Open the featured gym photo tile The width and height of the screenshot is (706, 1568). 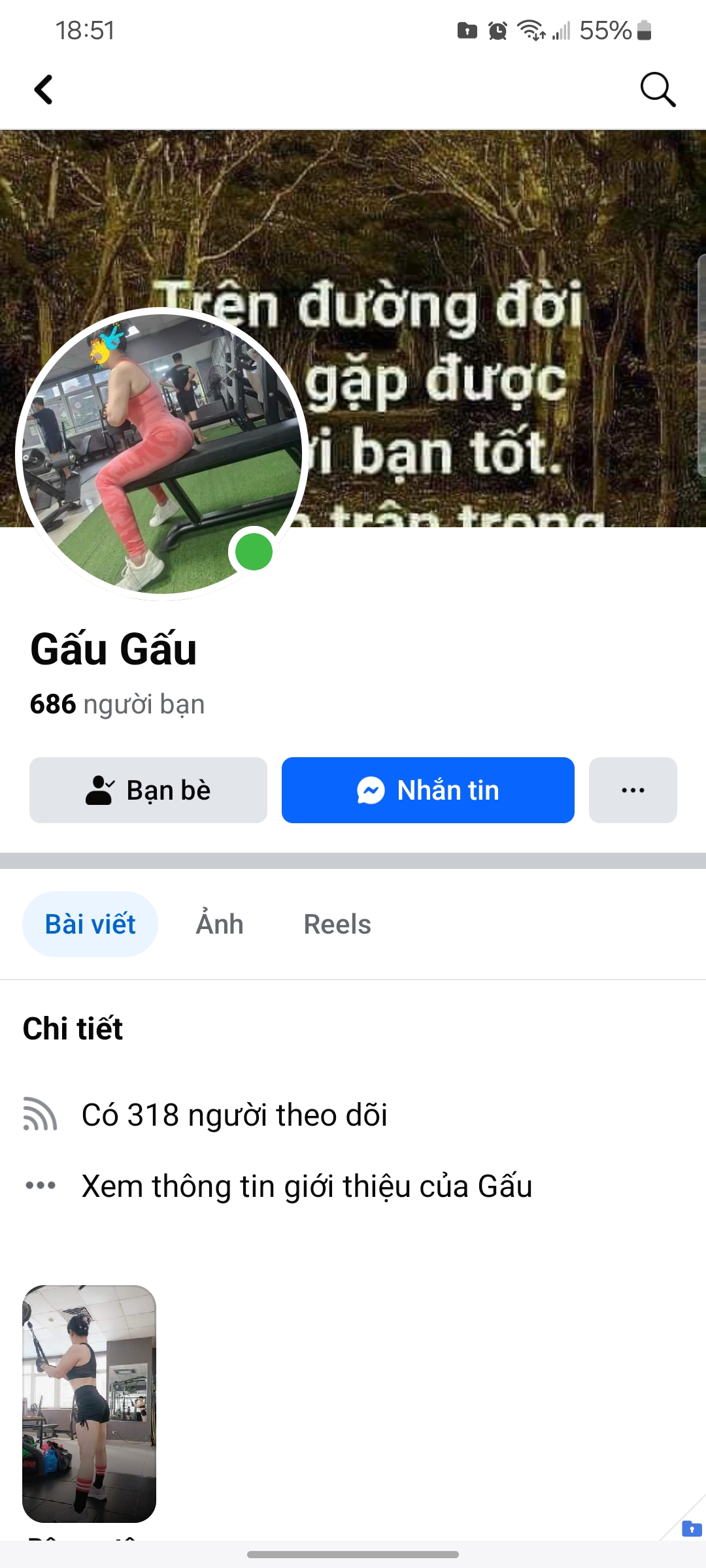[x=90, y=1403]
